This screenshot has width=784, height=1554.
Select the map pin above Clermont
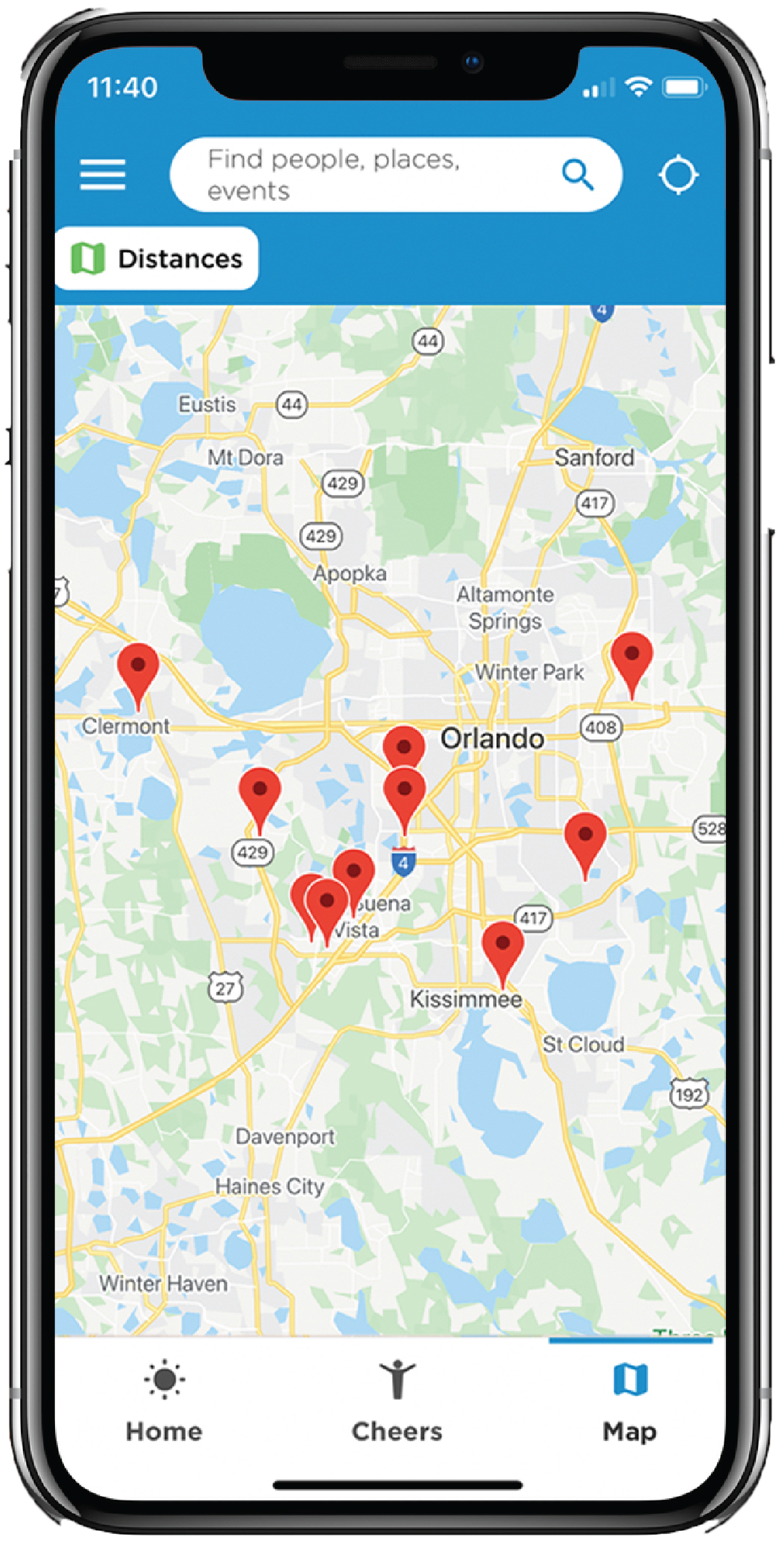point(138,668)
